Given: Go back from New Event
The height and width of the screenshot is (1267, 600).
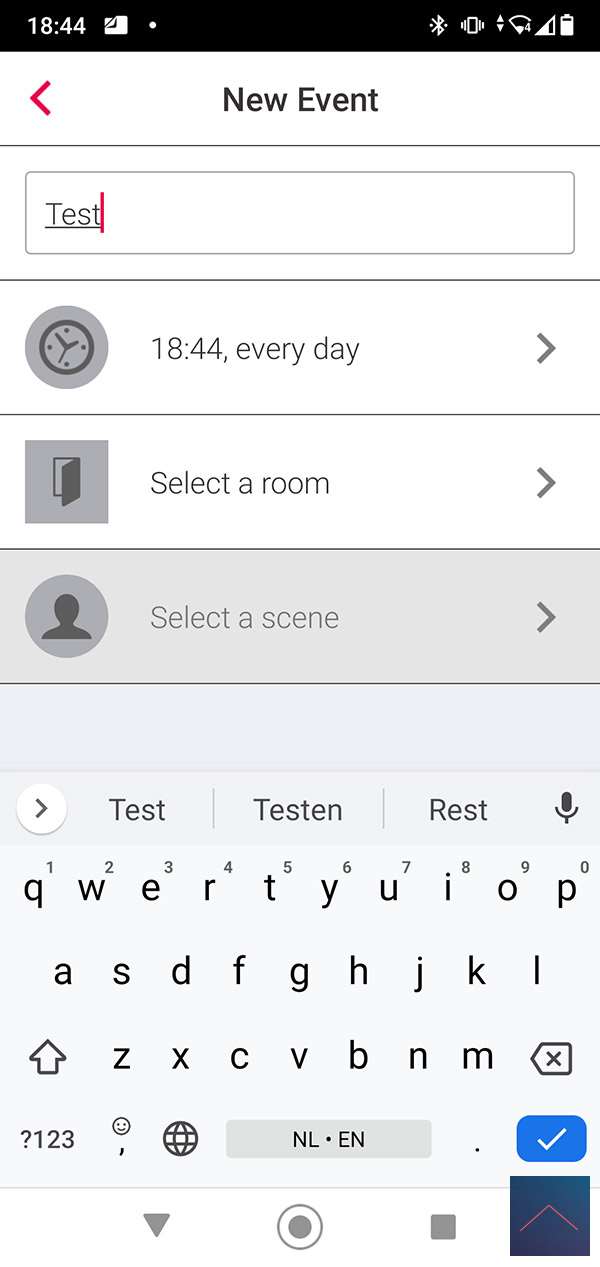Looking at the screenshot, I should pos(41,99).
